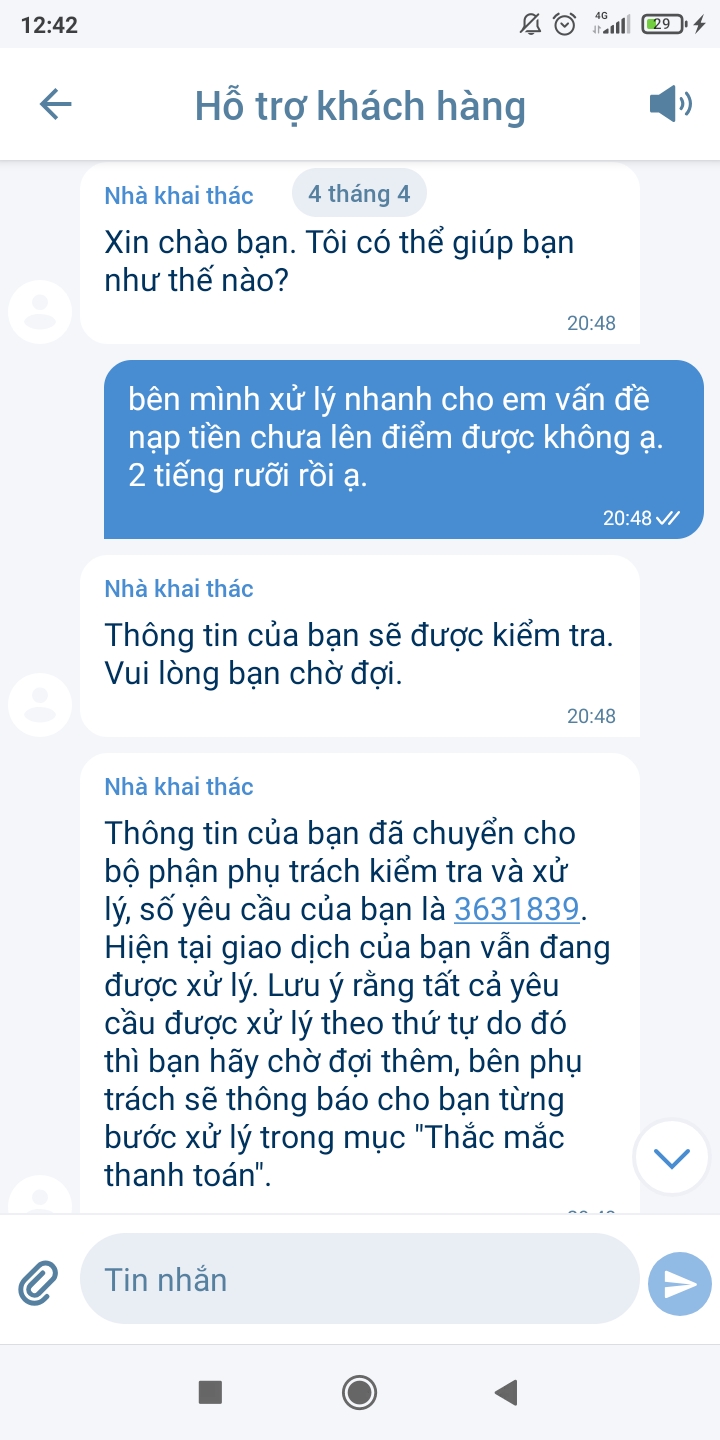
Task: Open the attachment paperclip icon
Action: [x=40, y=1279]
